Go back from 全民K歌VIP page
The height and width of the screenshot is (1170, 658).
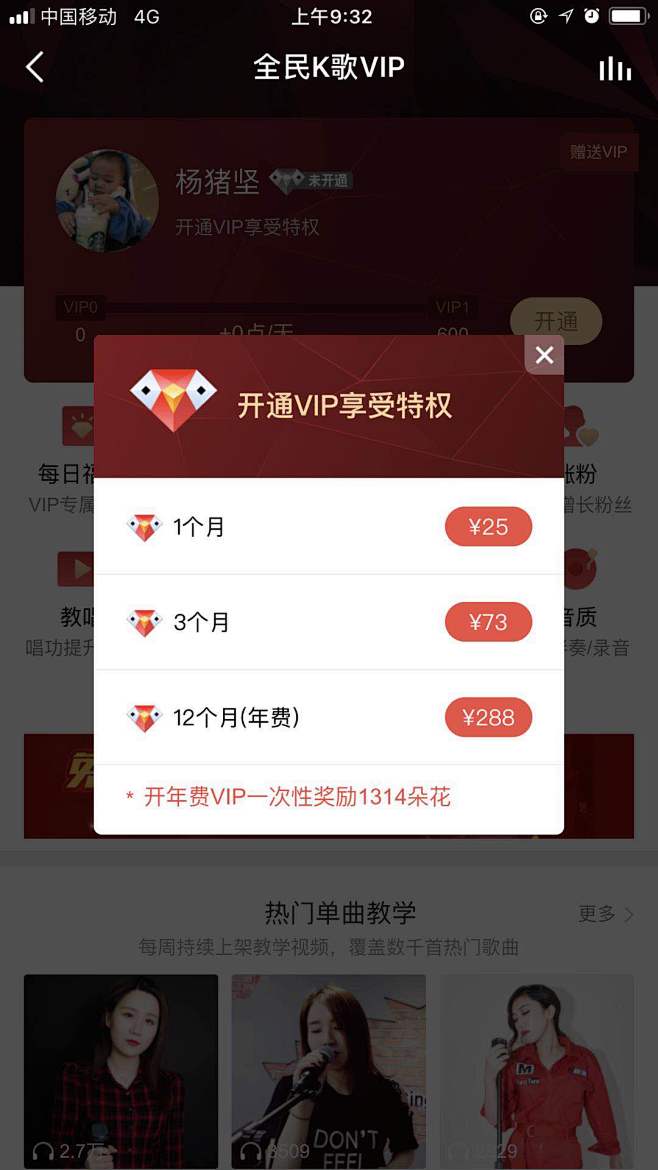point(35,67)
